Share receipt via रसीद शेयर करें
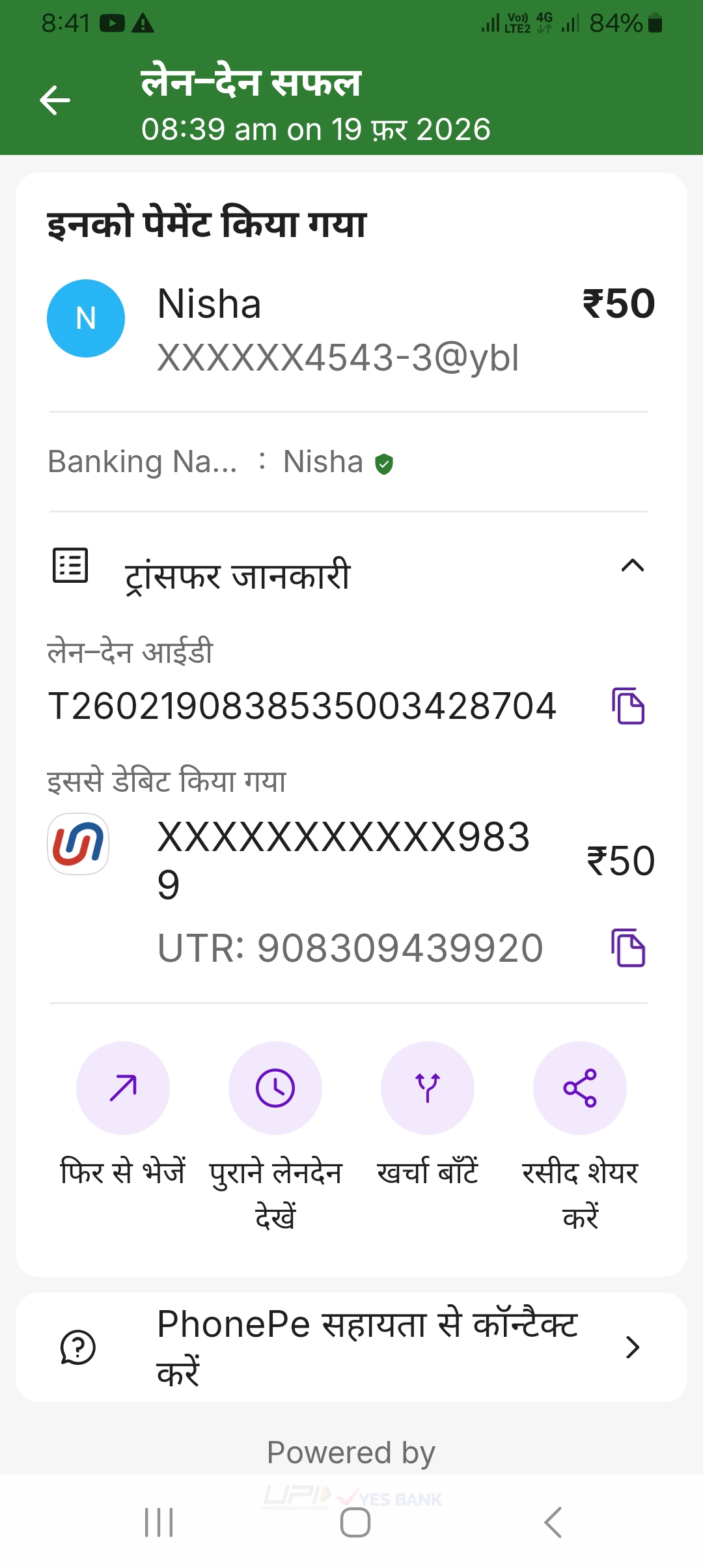Screen dimensions: 703x1568 tap(580, 1088)
